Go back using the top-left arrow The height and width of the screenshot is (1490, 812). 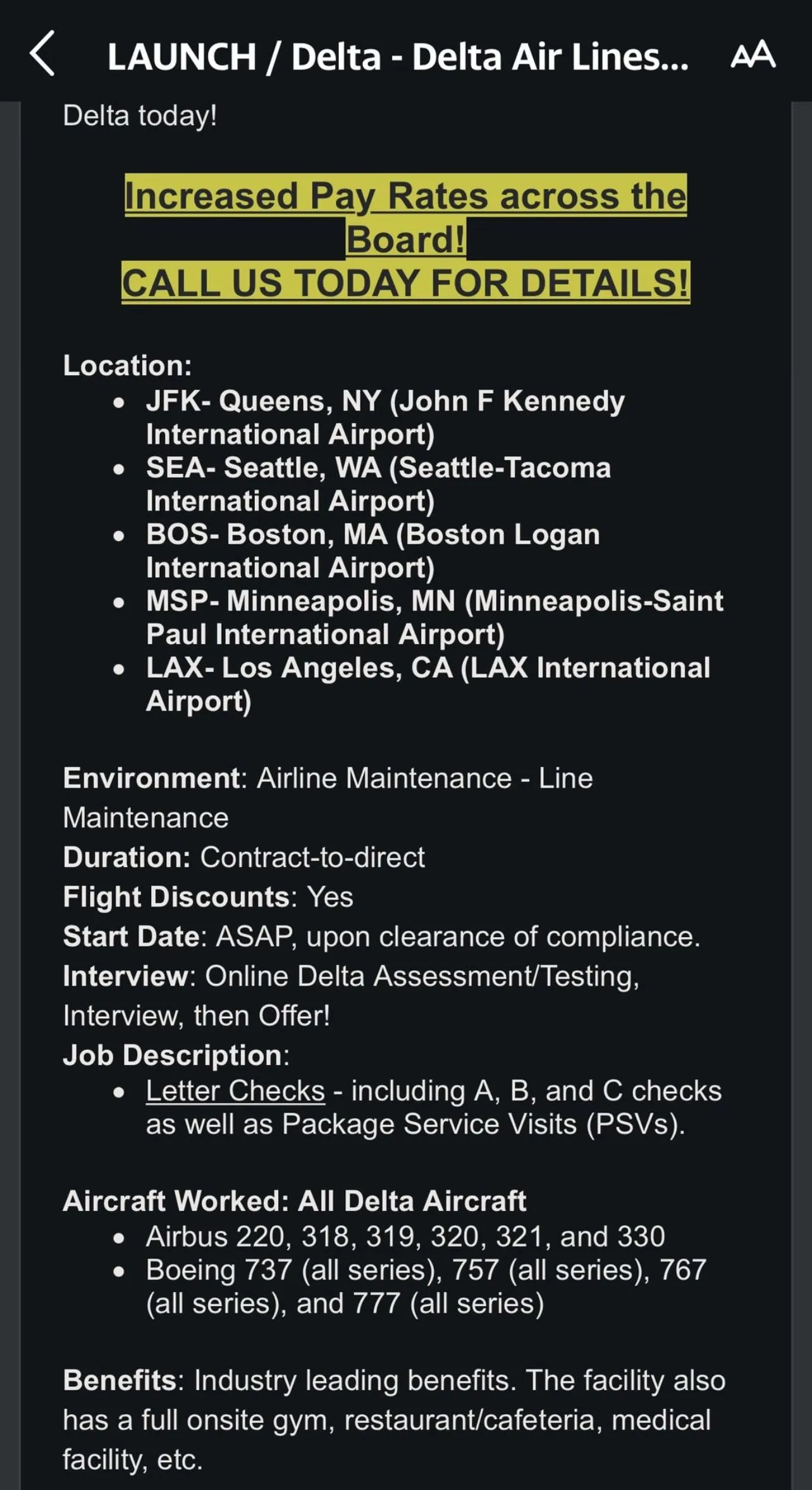tap(42, 54)
